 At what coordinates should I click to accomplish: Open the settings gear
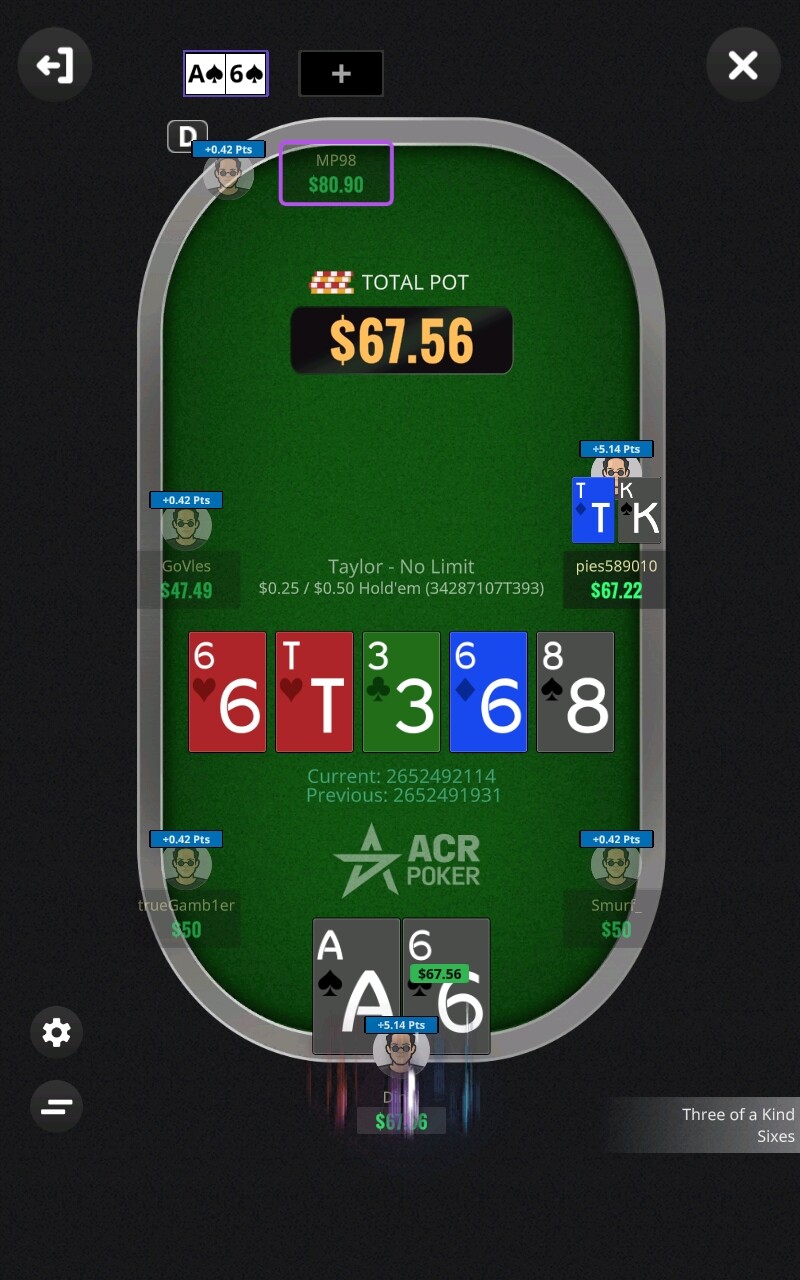[x=56, y=1032]
